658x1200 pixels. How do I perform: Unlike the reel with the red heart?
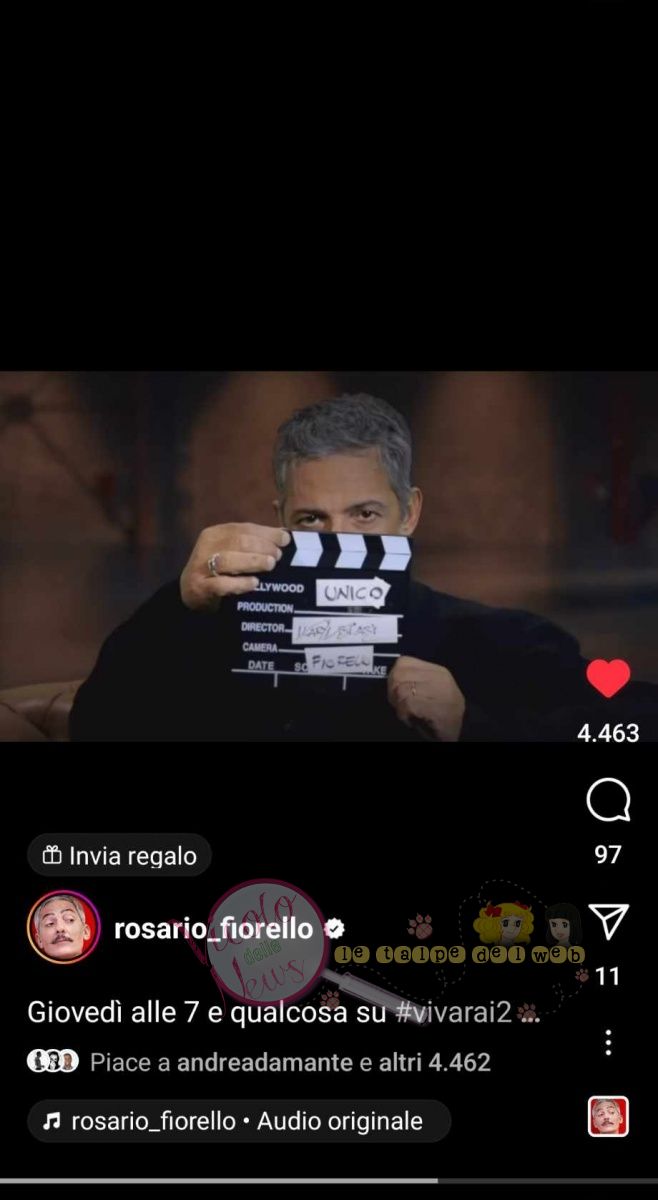(608, 679)
